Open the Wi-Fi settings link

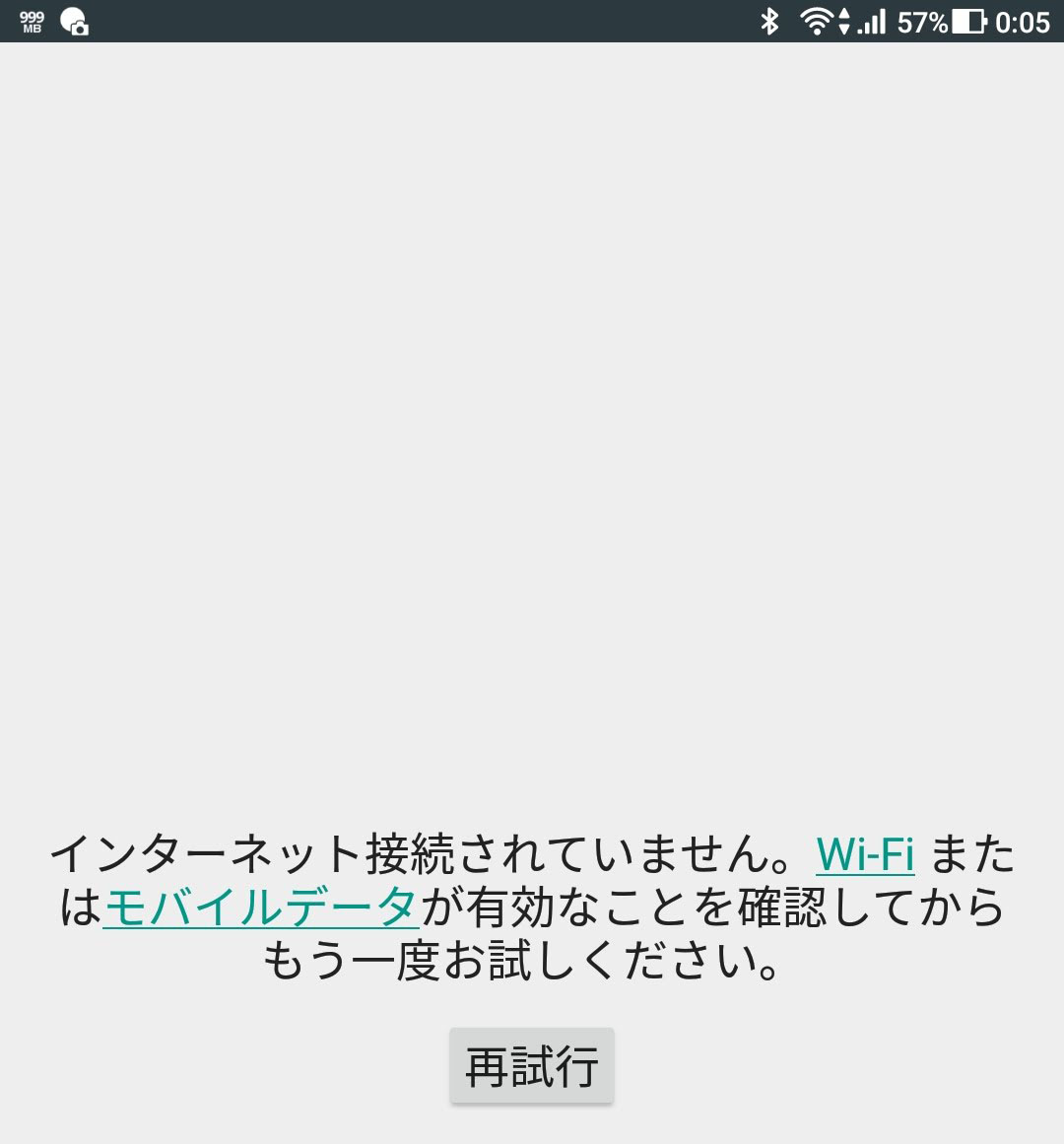865,854
